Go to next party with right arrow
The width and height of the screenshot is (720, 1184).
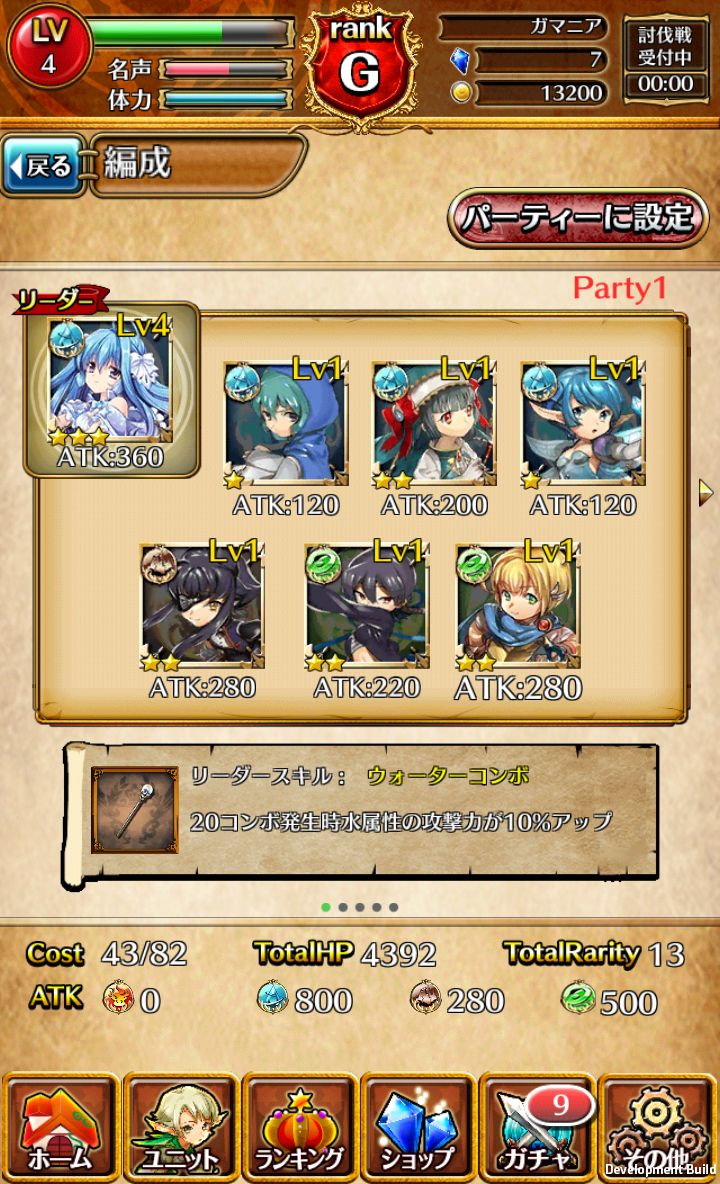[706, 491]
